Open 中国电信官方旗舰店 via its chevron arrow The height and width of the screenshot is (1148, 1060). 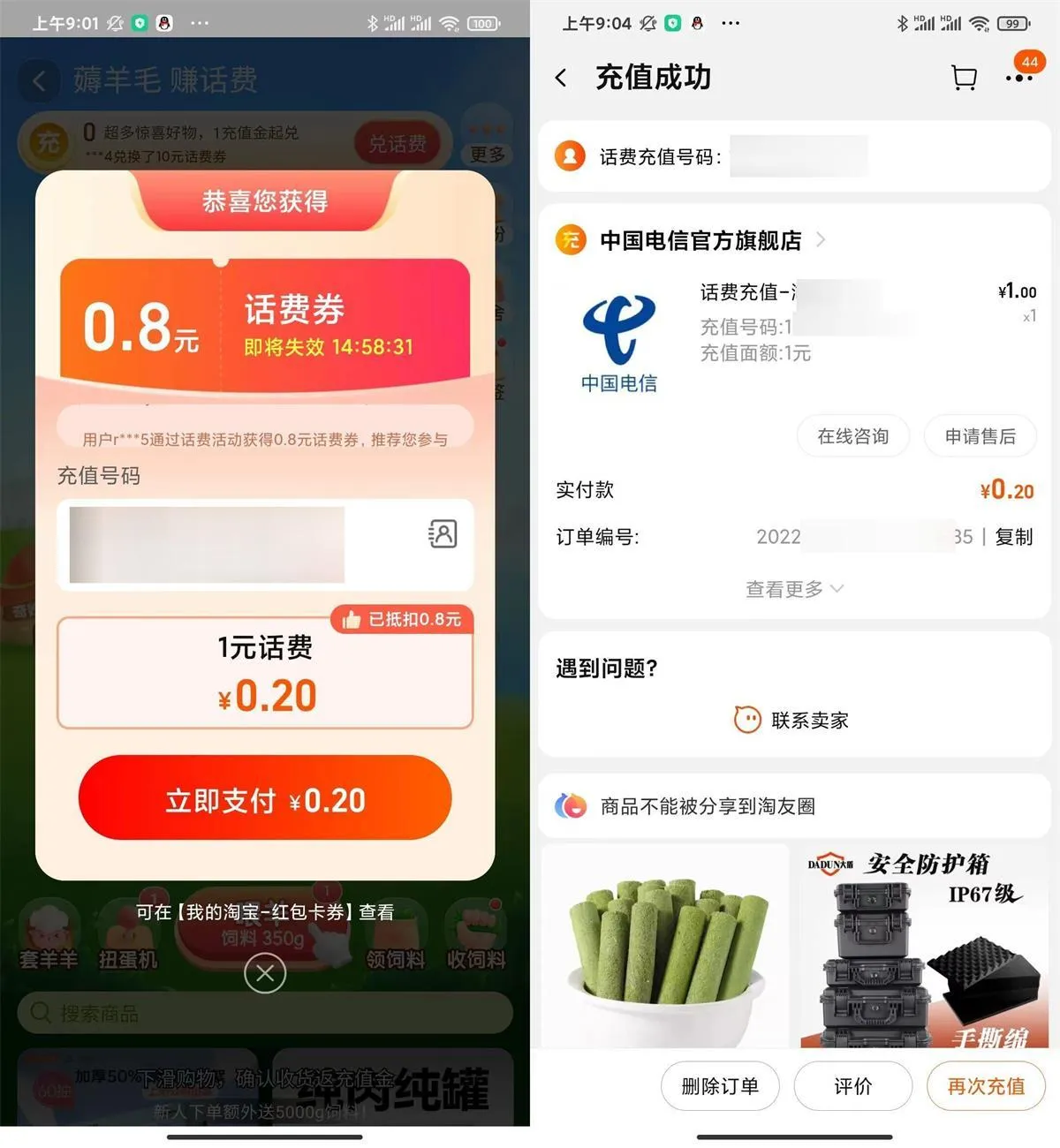(820, 239)
